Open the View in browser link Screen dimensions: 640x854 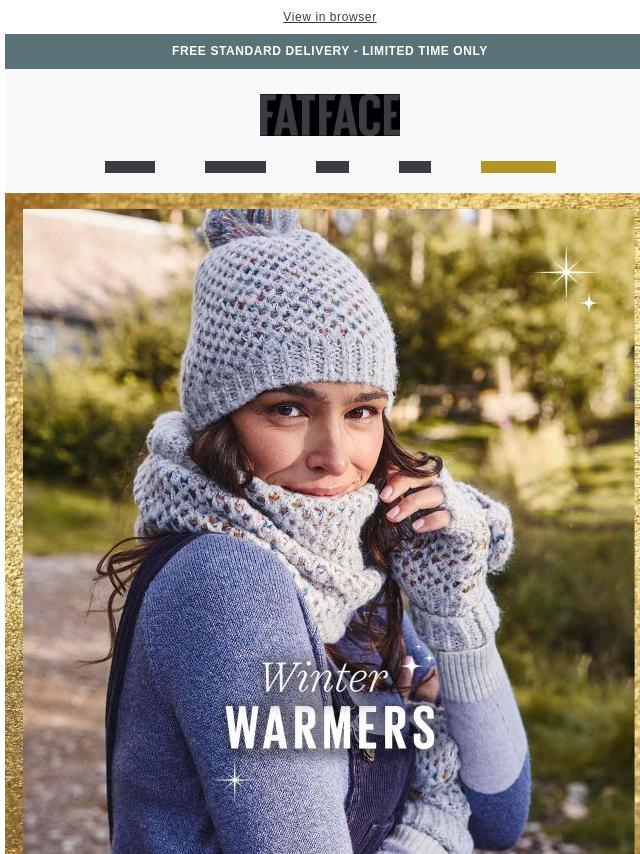329,17
